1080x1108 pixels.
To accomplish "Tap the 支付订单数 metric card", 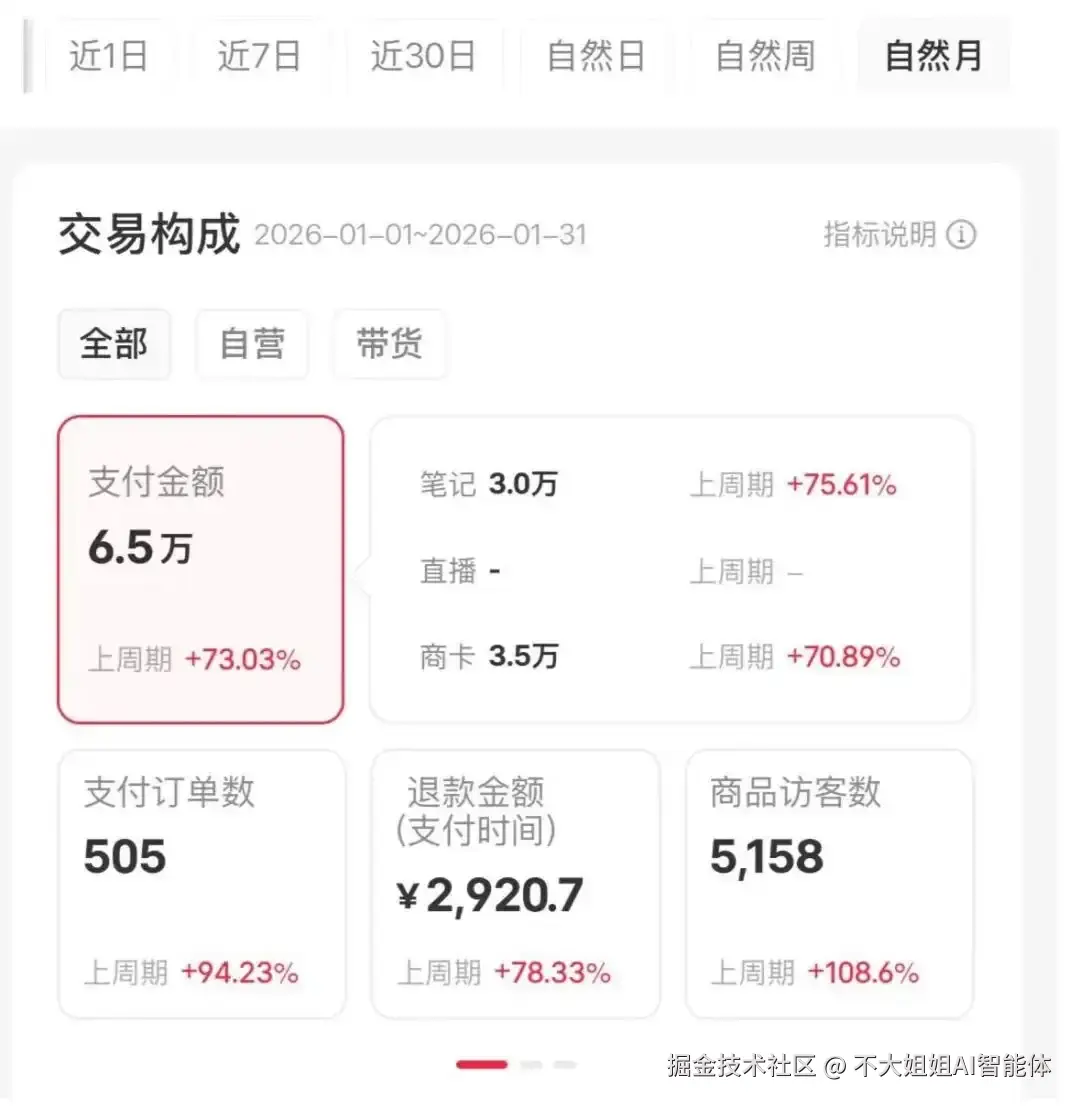I will pos(201,883).
